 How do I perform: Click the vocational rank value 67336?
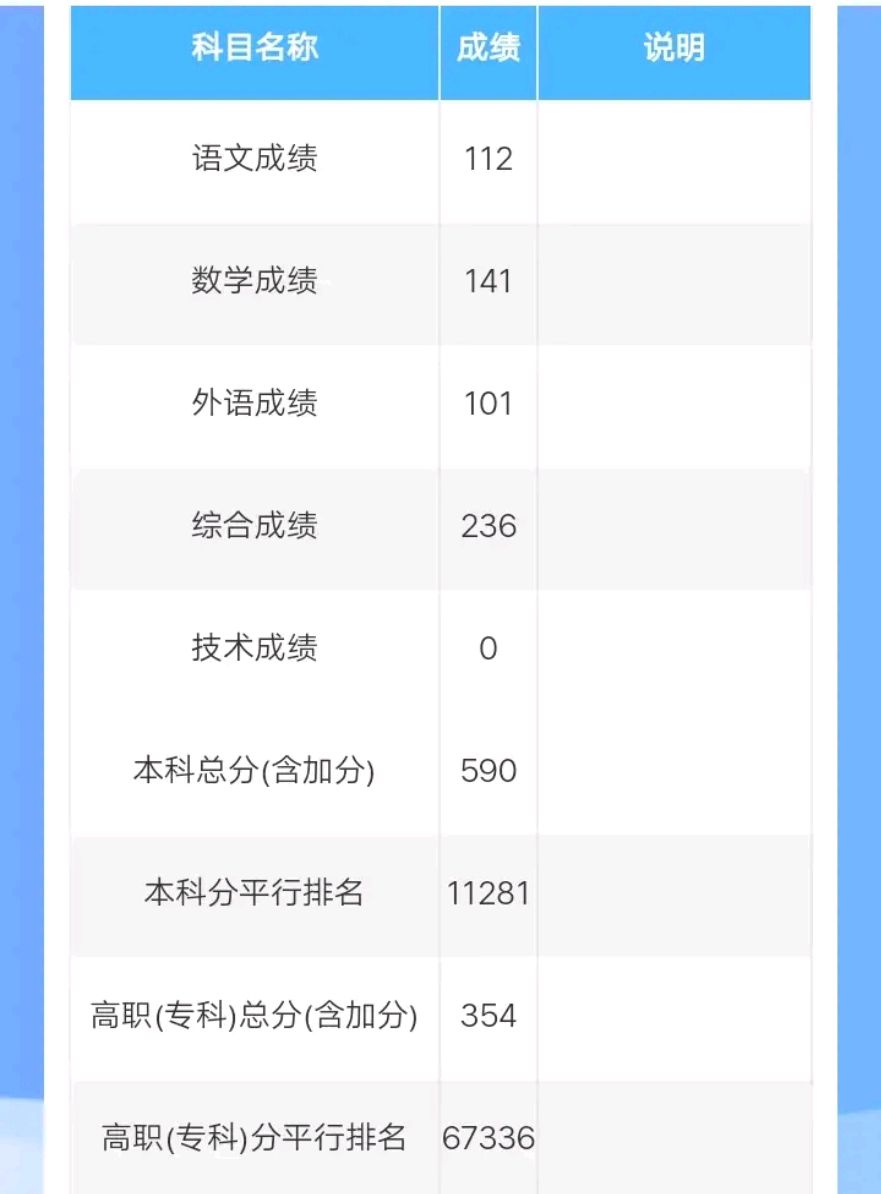click(x=488, y=1139)
